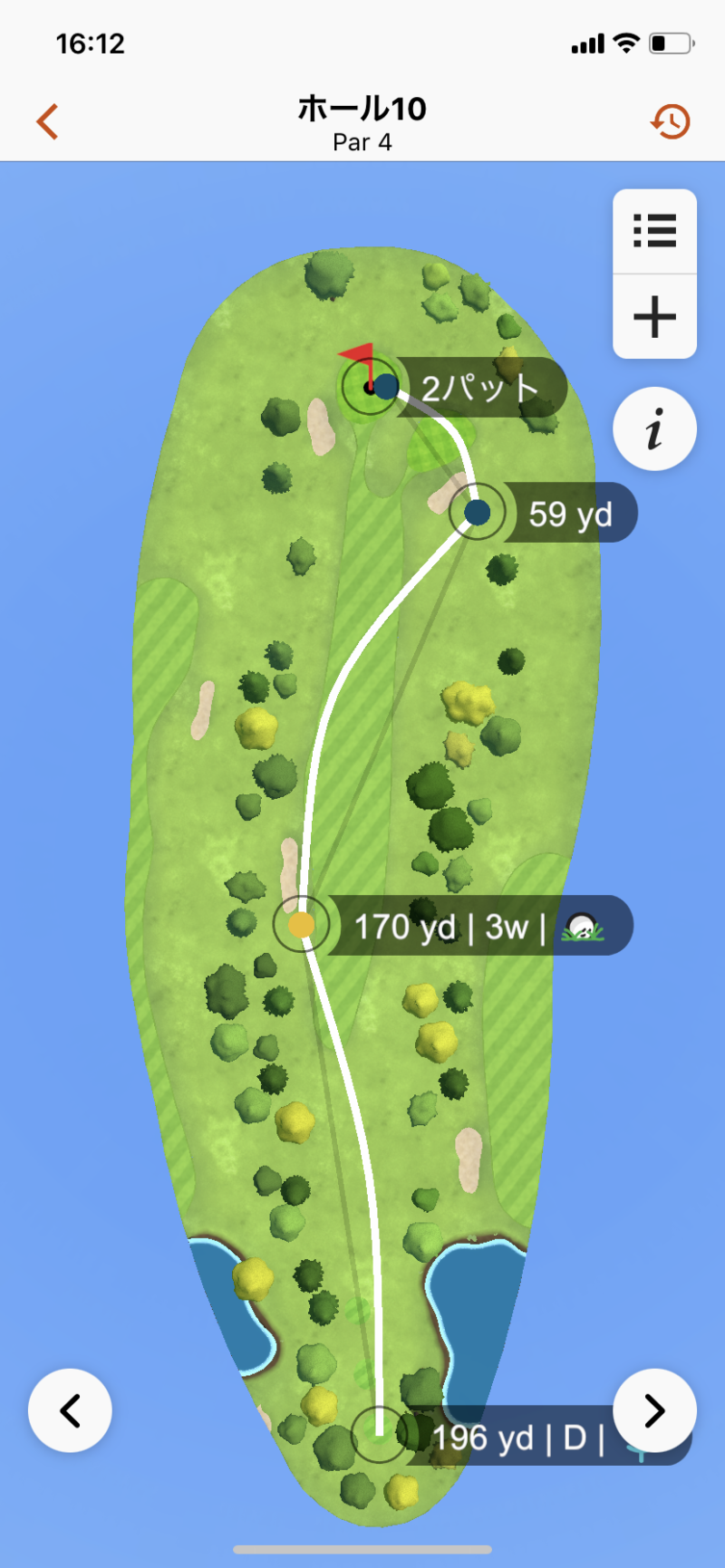Select the 59 yd shot marker
This screenshot has height=1568, width=725.
coord(478,513)
